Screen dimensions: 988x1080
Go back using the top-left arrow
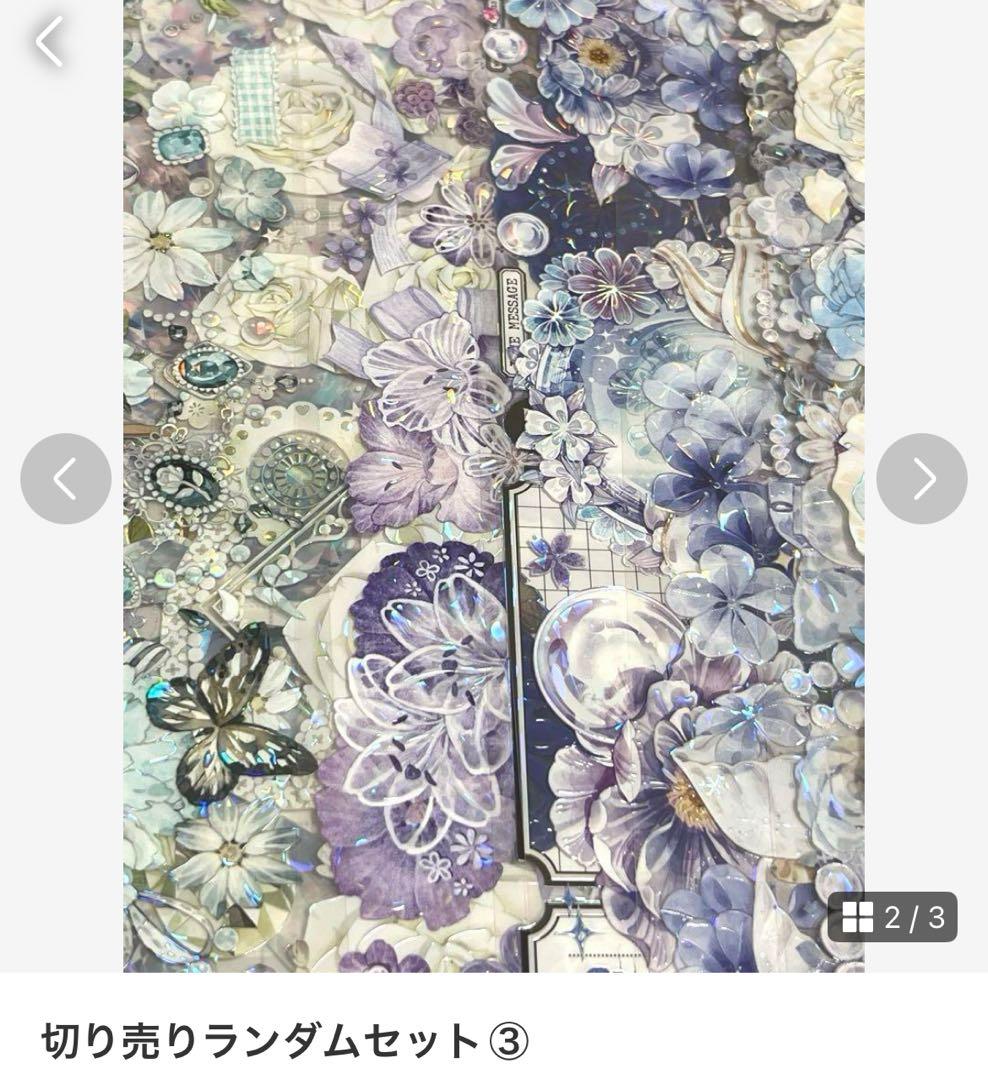(50, 42)
